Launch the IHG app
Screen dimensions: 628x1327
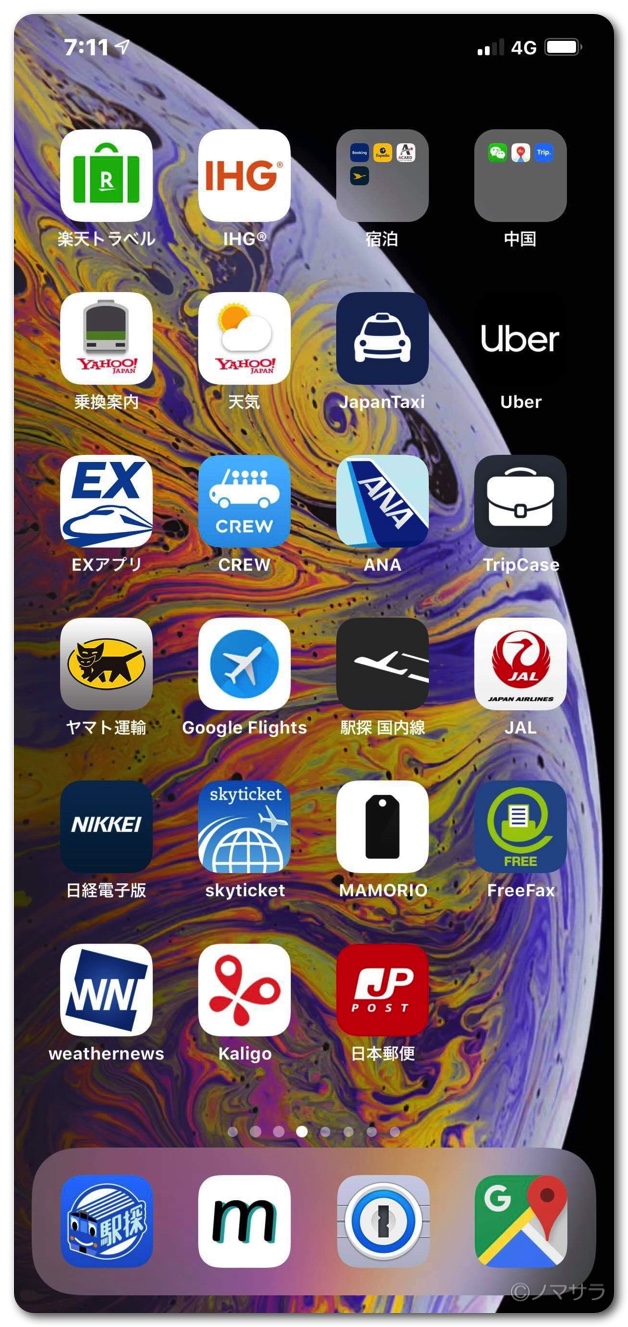pos(244,176)
